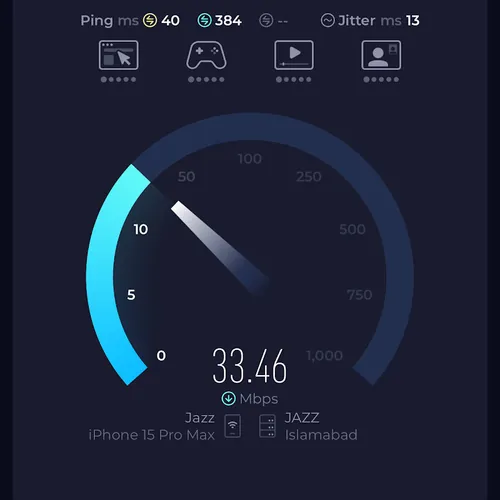Select the JAZZ Islamabad server
The height and width of the screenshot is (500, 500).
308,426
